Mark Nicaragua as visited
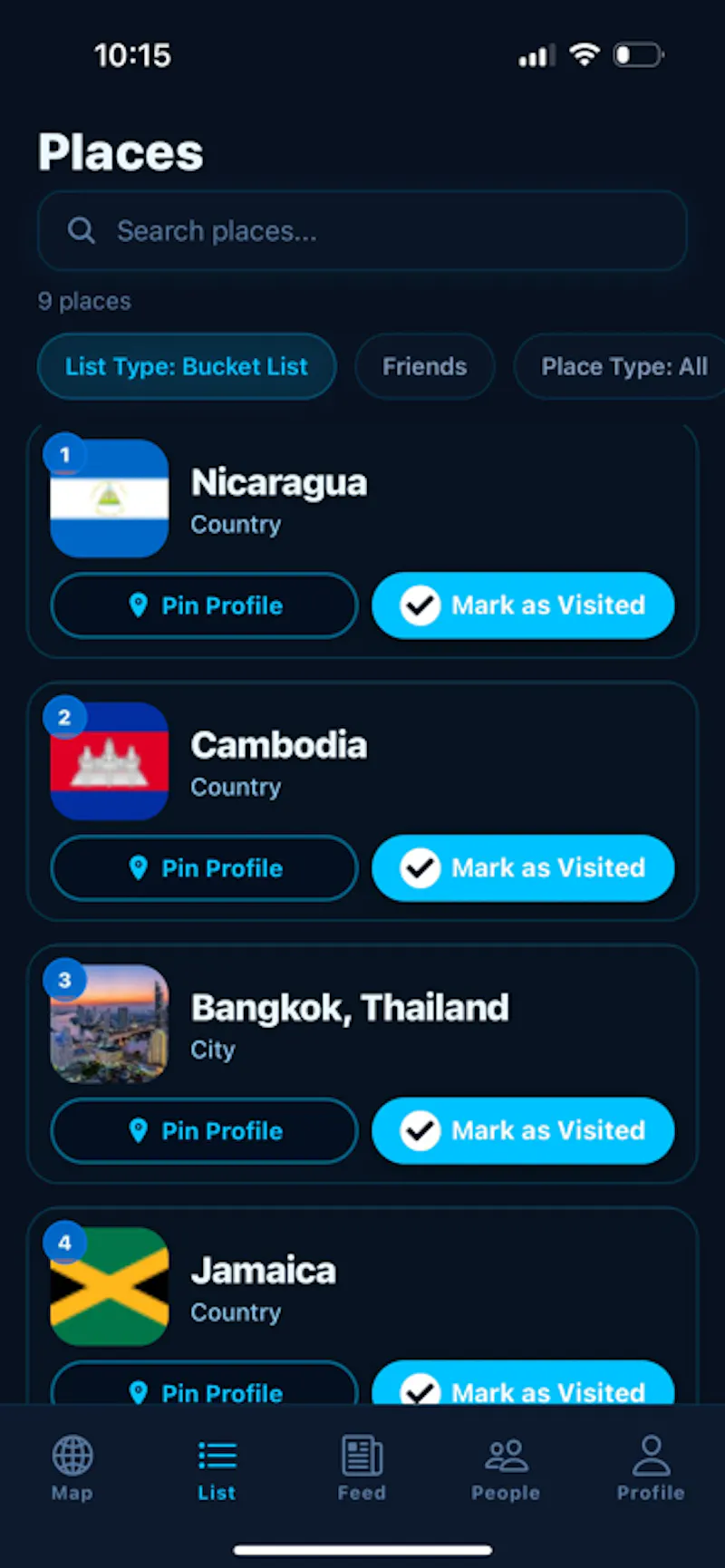The image size is (725, 1568). pyautogui.click(x=523, y=605)
